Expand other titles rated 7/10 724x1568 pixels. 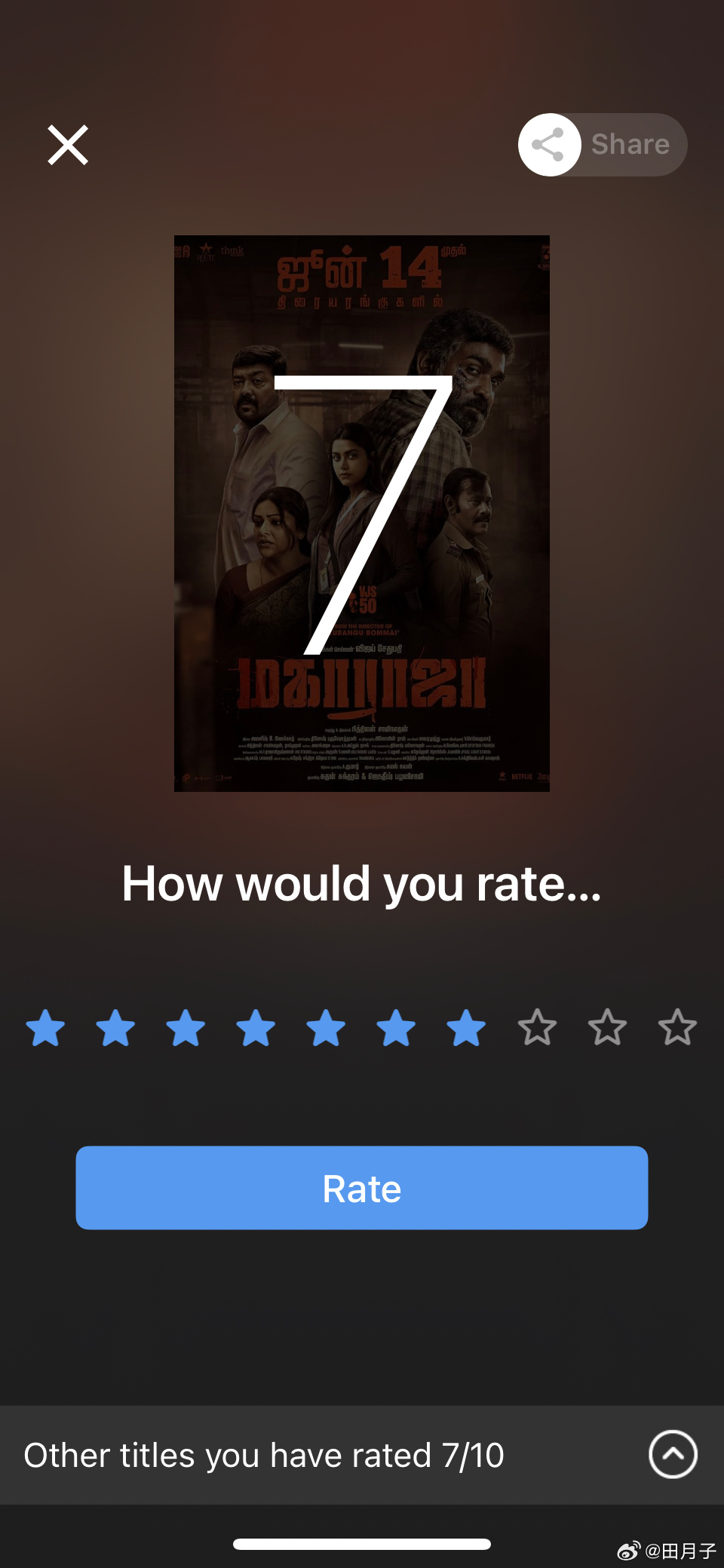(x=673, y=1454)
